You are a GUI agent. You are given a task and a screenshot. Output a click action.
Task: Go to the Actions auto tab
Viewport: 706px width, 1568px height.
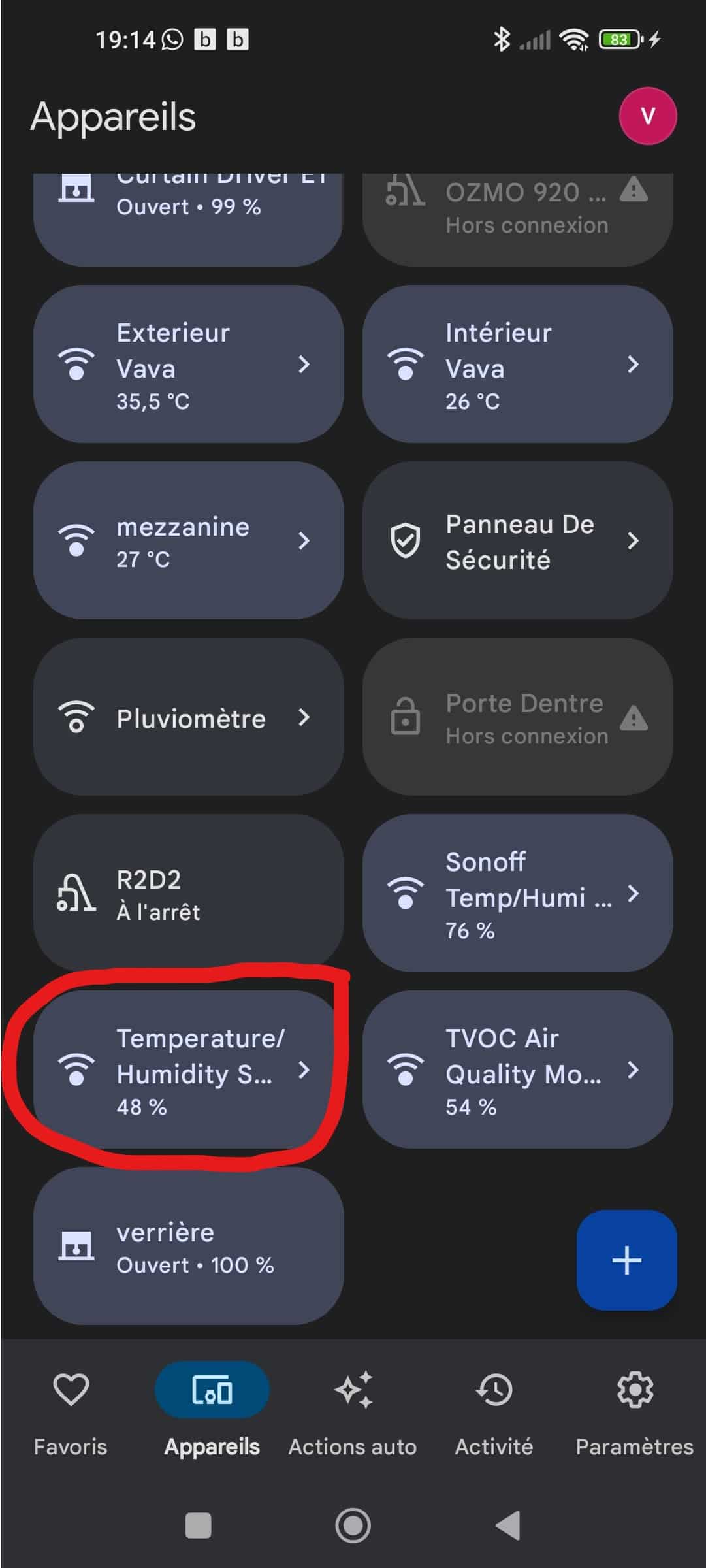click(x=353, y=1411)
